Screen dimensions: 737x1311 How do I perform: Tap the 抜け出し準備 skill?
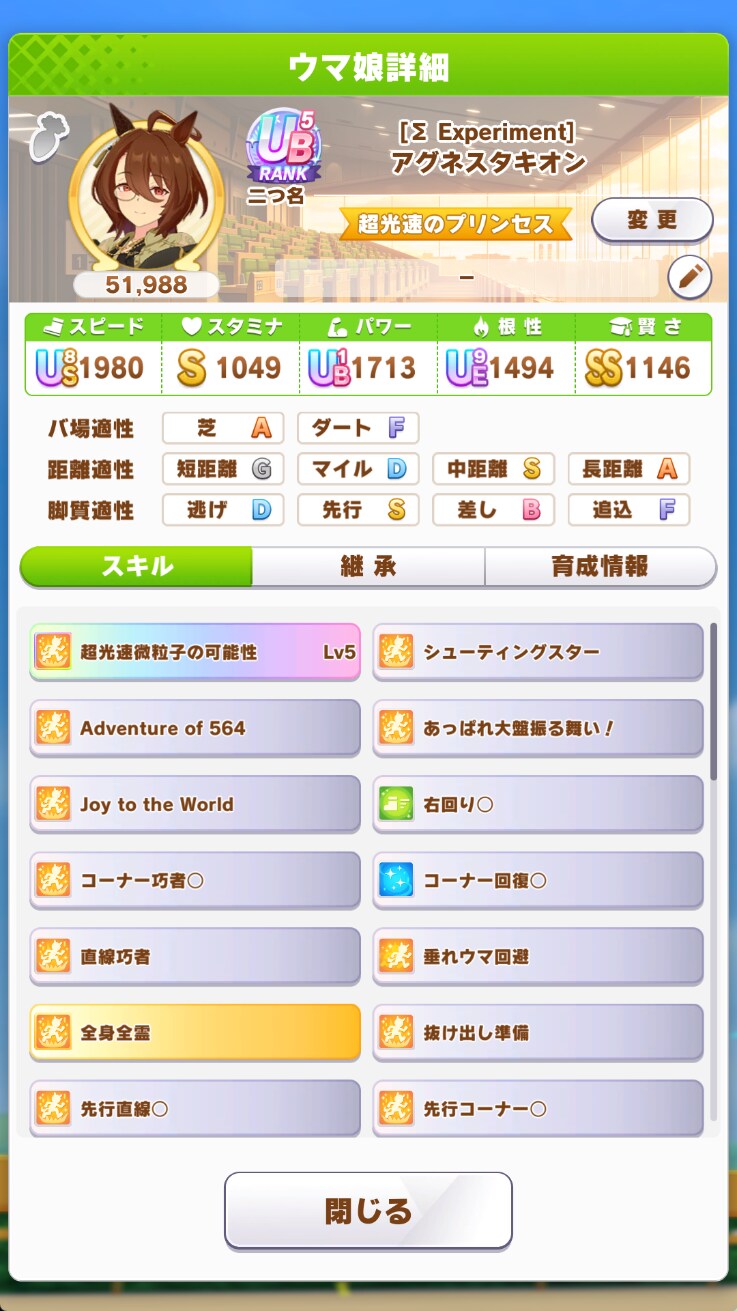(538, 1032)
